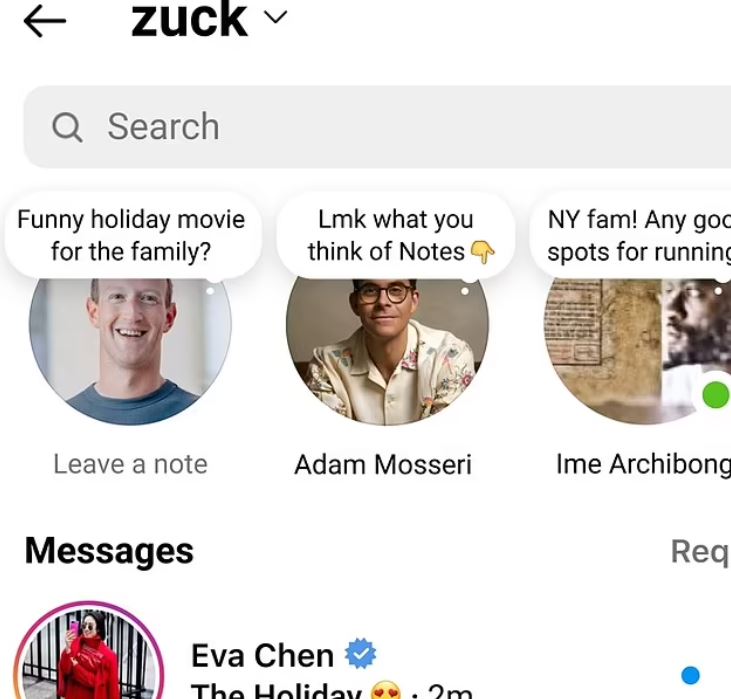
Task: Go back using the arrow icon
Action: click(x=44, y=21)
